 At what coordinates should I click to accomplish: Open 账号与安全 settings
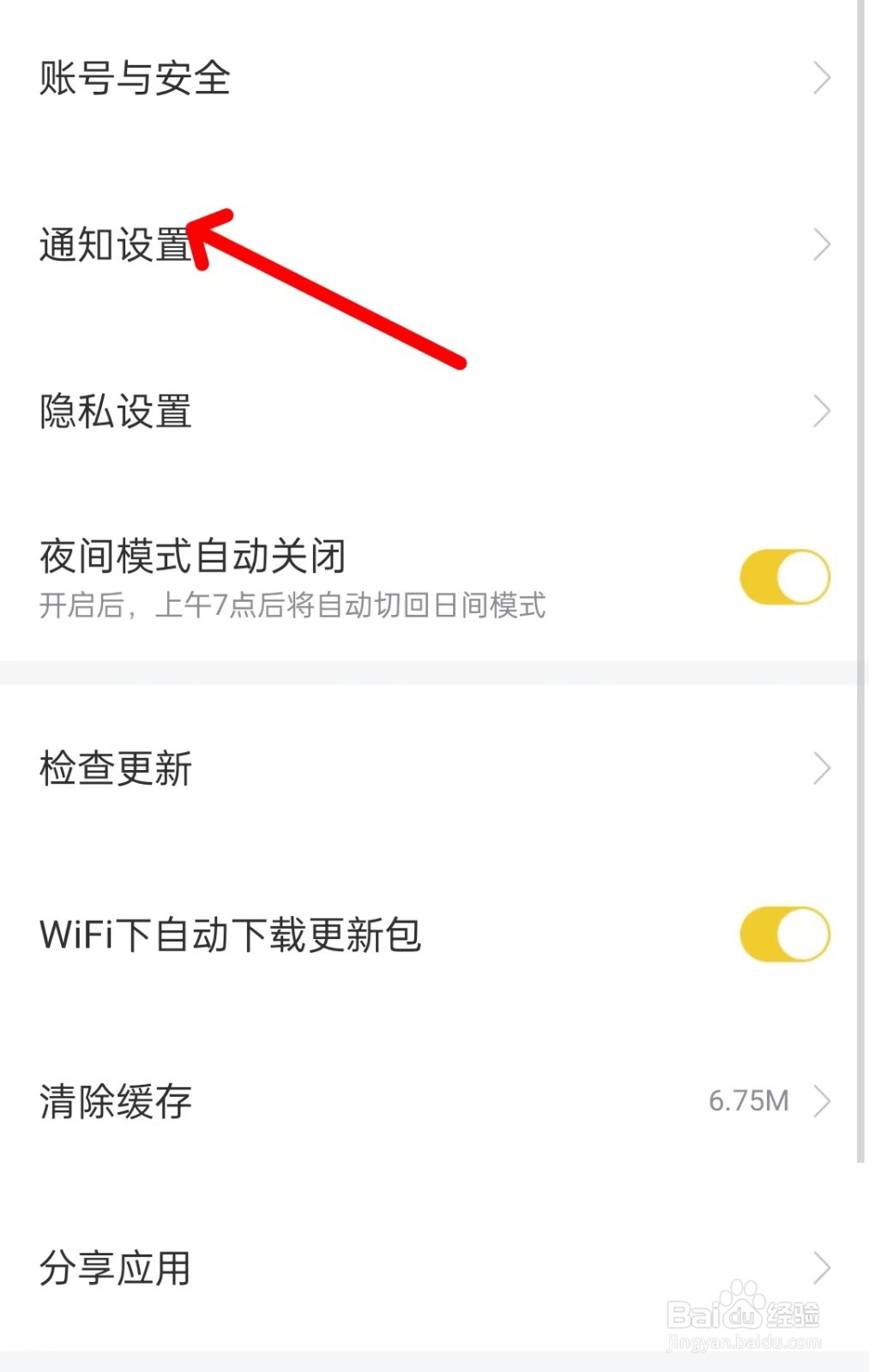pos(133,79)
